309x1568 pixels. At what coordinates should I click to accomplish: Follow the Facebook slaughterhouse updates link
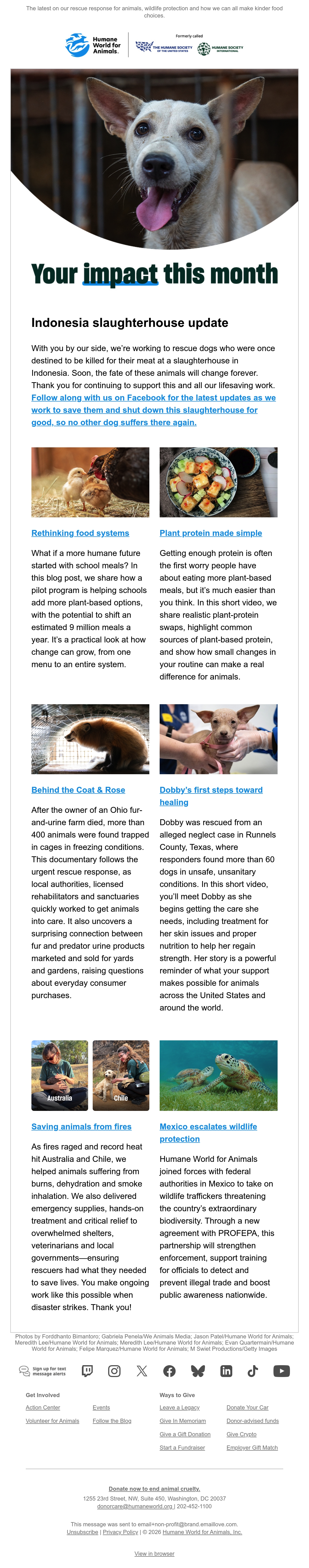tap(153, 410)
